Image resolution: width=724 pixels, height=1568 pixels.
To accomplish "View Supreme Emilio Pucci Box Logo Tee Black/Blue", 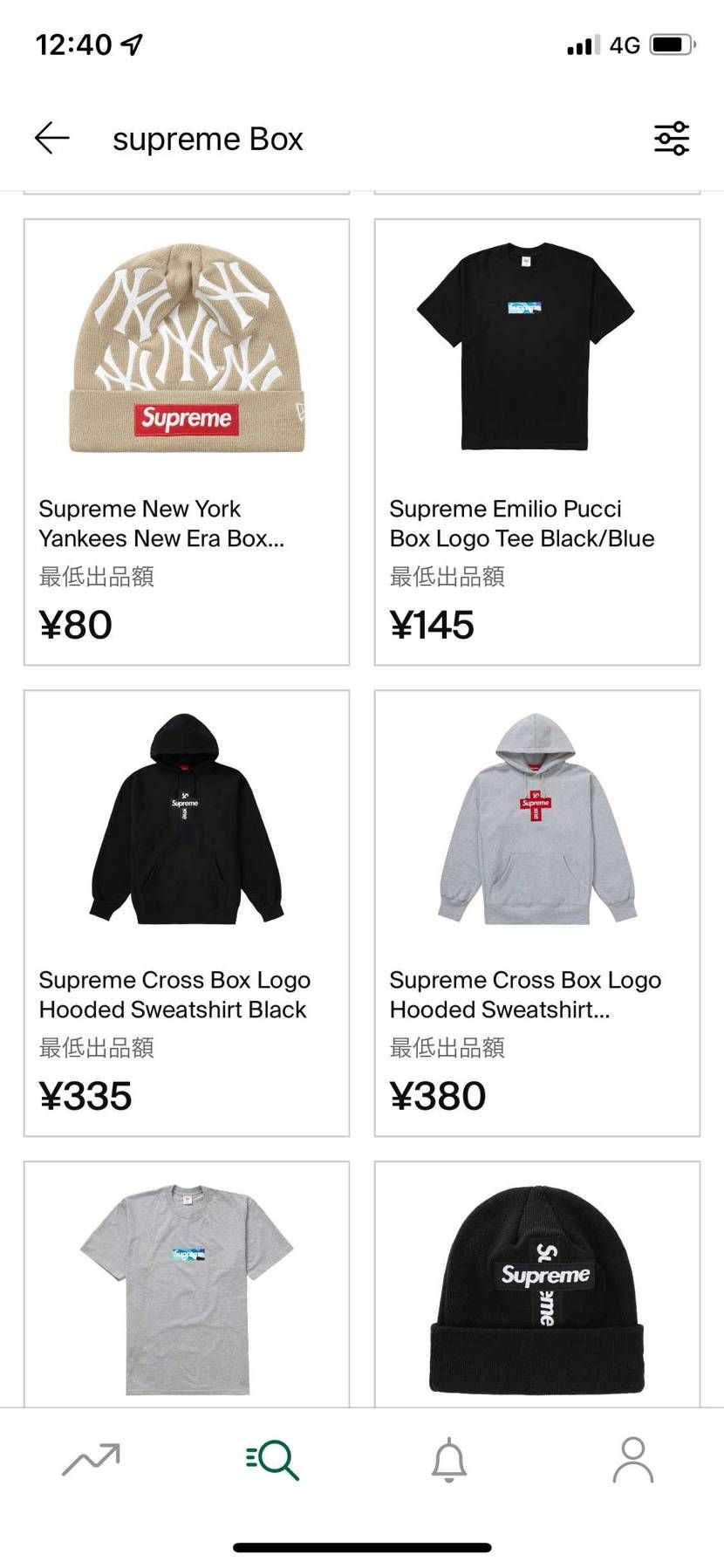I will [537, 442].
